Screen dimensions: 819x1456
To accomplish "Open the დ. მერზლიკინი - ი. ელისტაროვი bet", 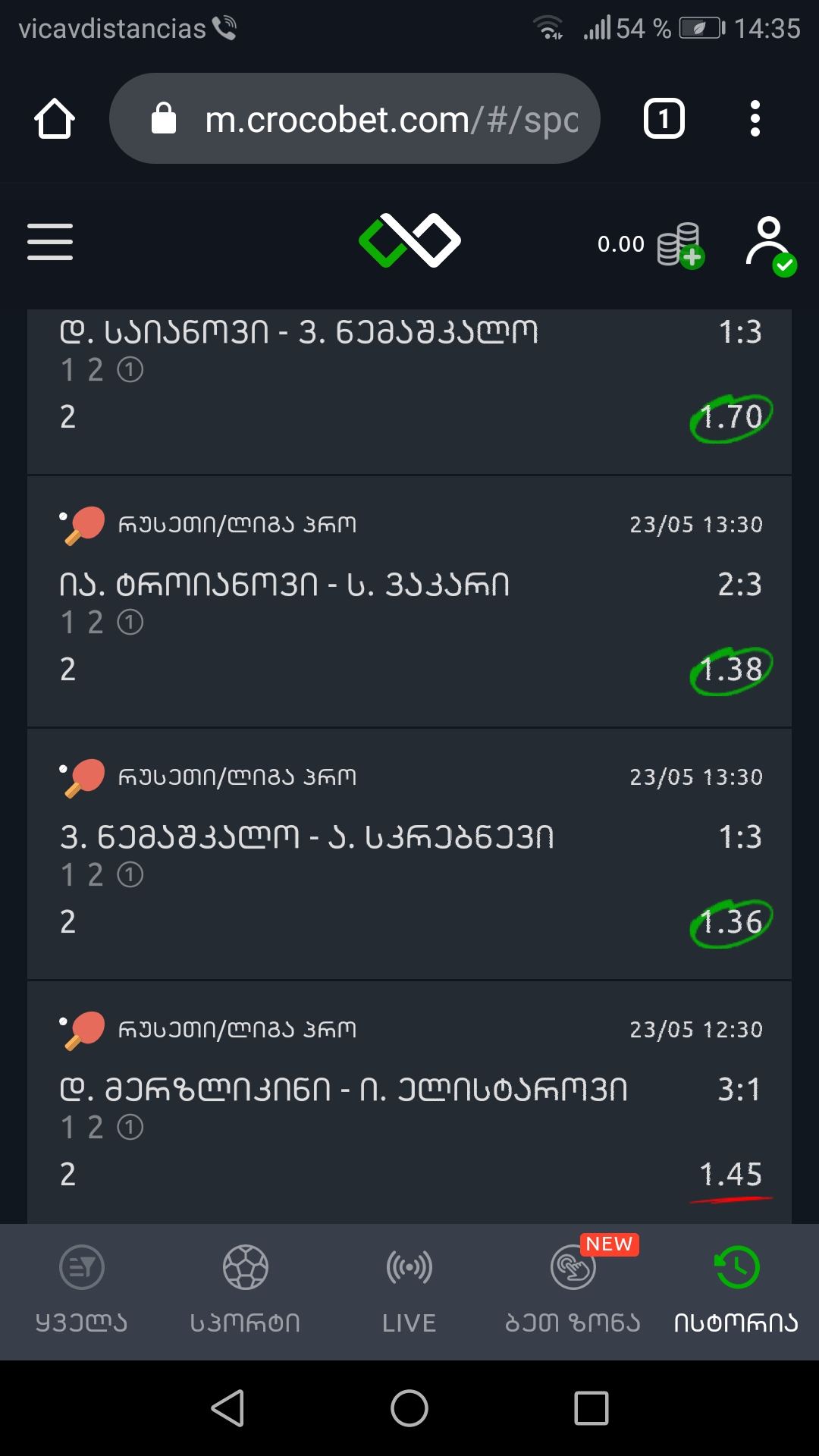I will (x=344, y=1090).
